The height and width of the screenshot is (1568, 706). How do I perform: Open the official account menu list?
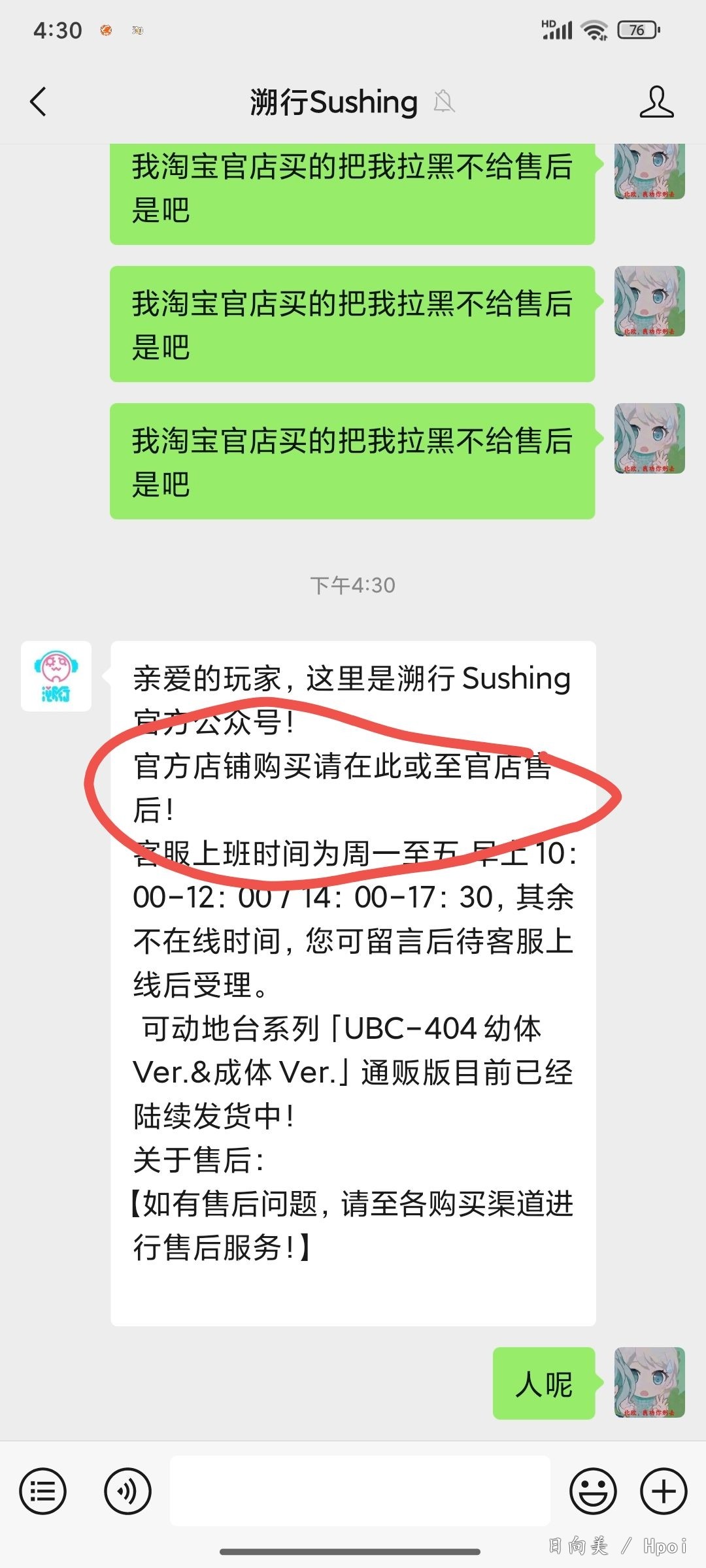coord(43,1491)
